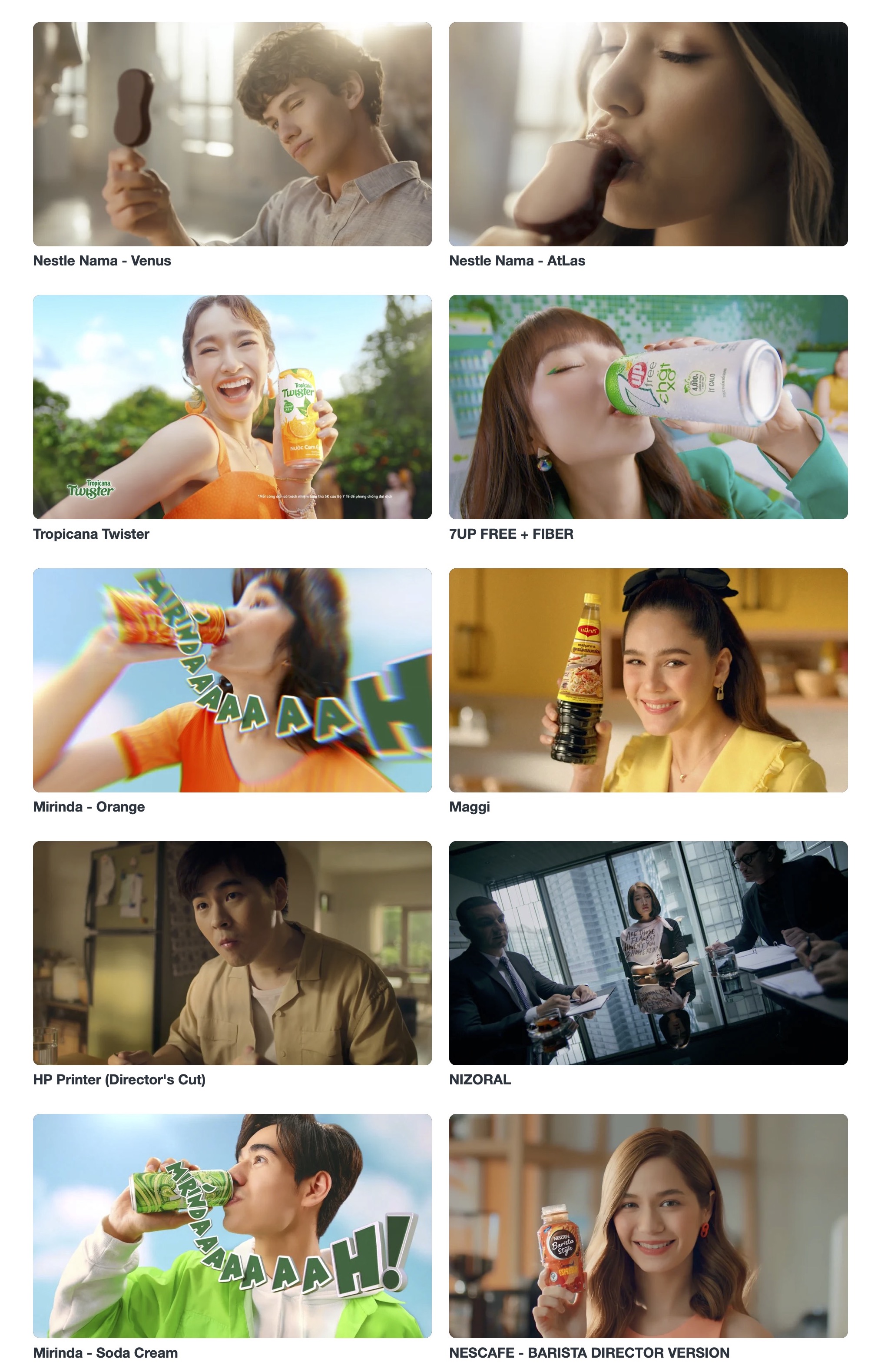Open the 7UP FREE + FIBER tile
The width and height of the screenshot is (881, 1372).
click(648, 407)
